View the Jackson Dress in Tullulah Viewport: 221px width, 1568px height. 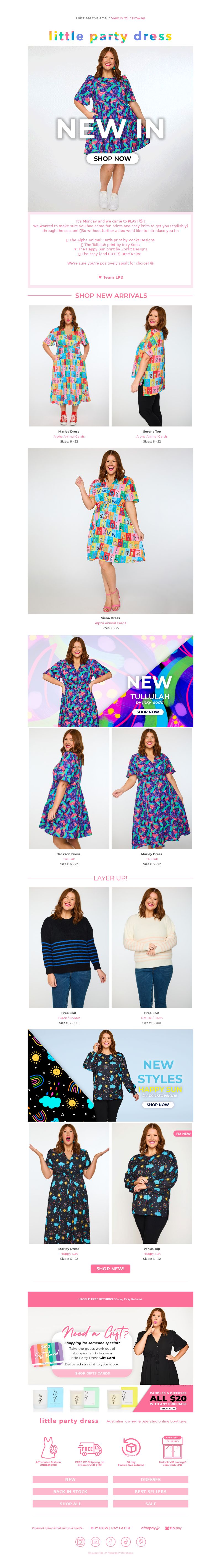(x=69, y=788)
